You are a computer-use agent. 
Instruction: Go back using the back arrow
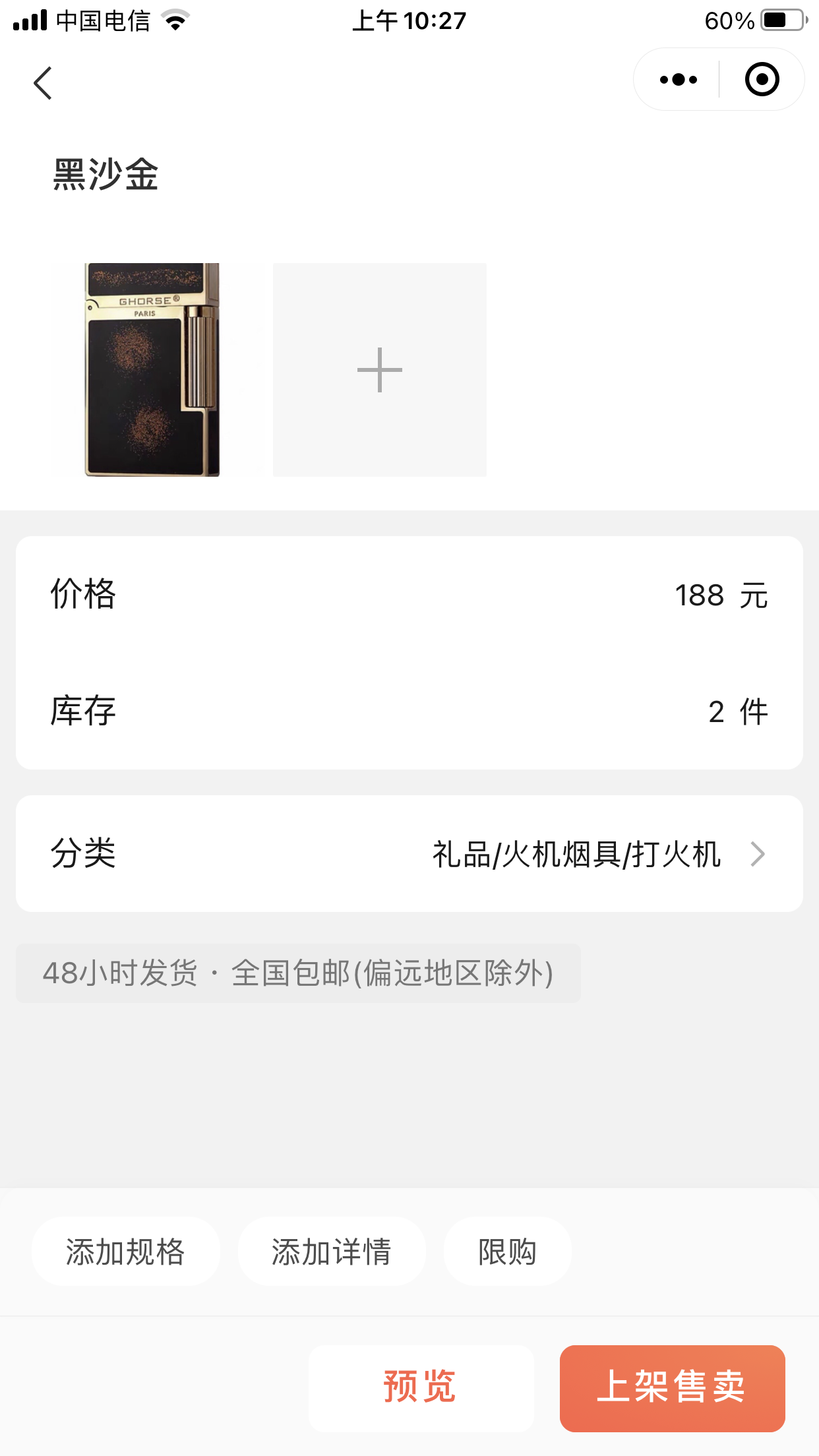point(43,83)
